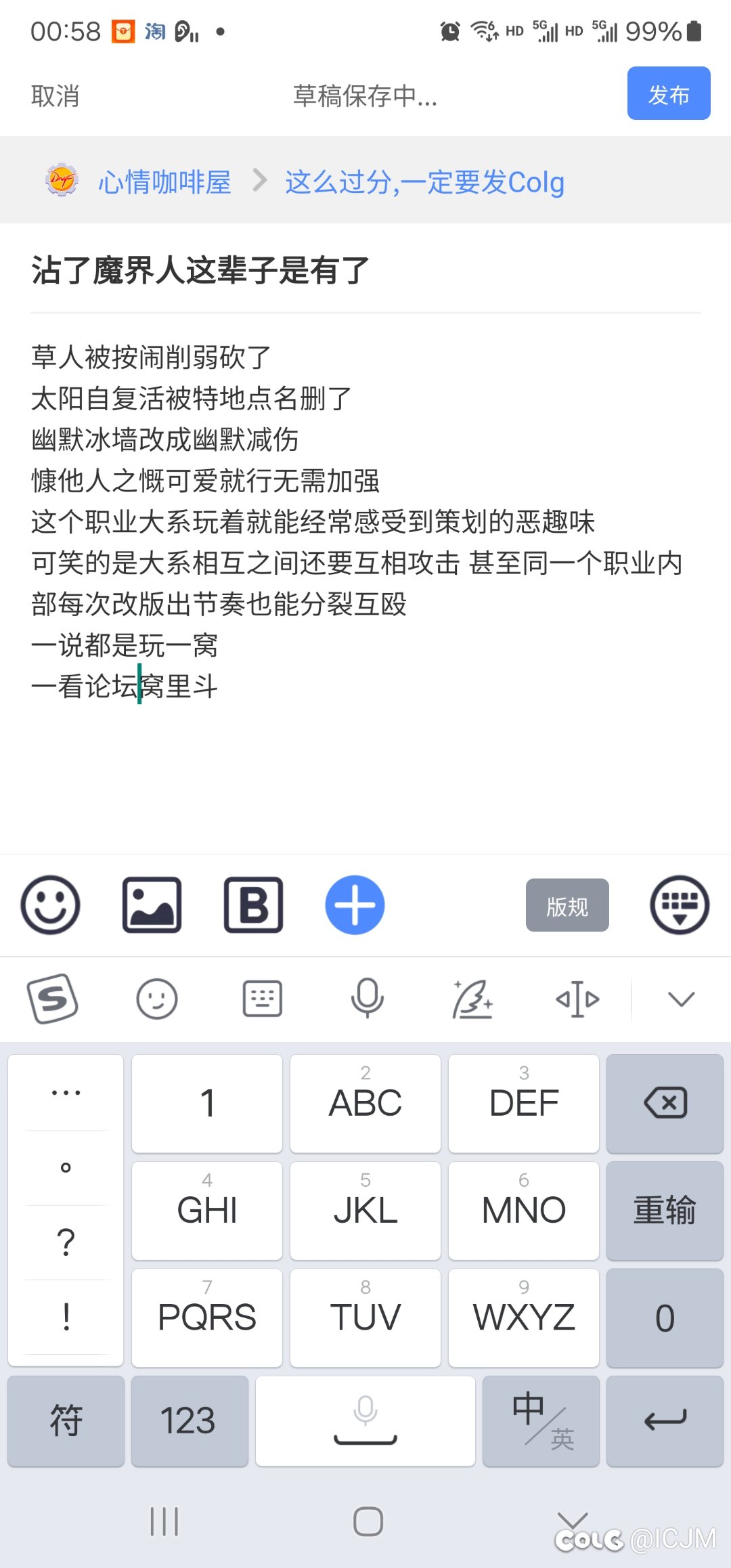Open the 这么过分,一定要发Colg topic link
The width and height of the screenshot is (731, 1568).
pyautogui.click(x=424, y=182)
